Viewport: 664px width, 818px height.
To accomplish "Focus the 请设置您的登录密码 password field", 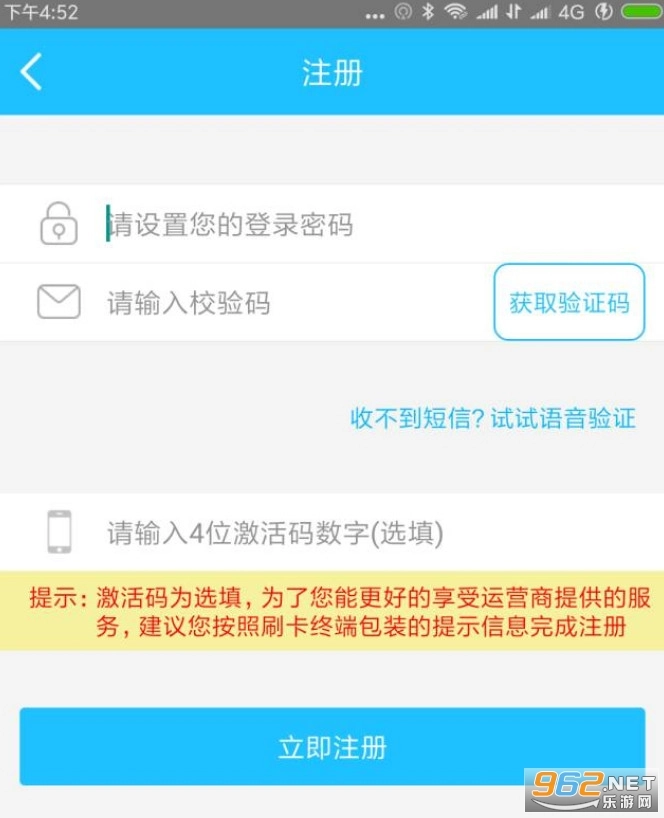I will click(x=300, y=224).
